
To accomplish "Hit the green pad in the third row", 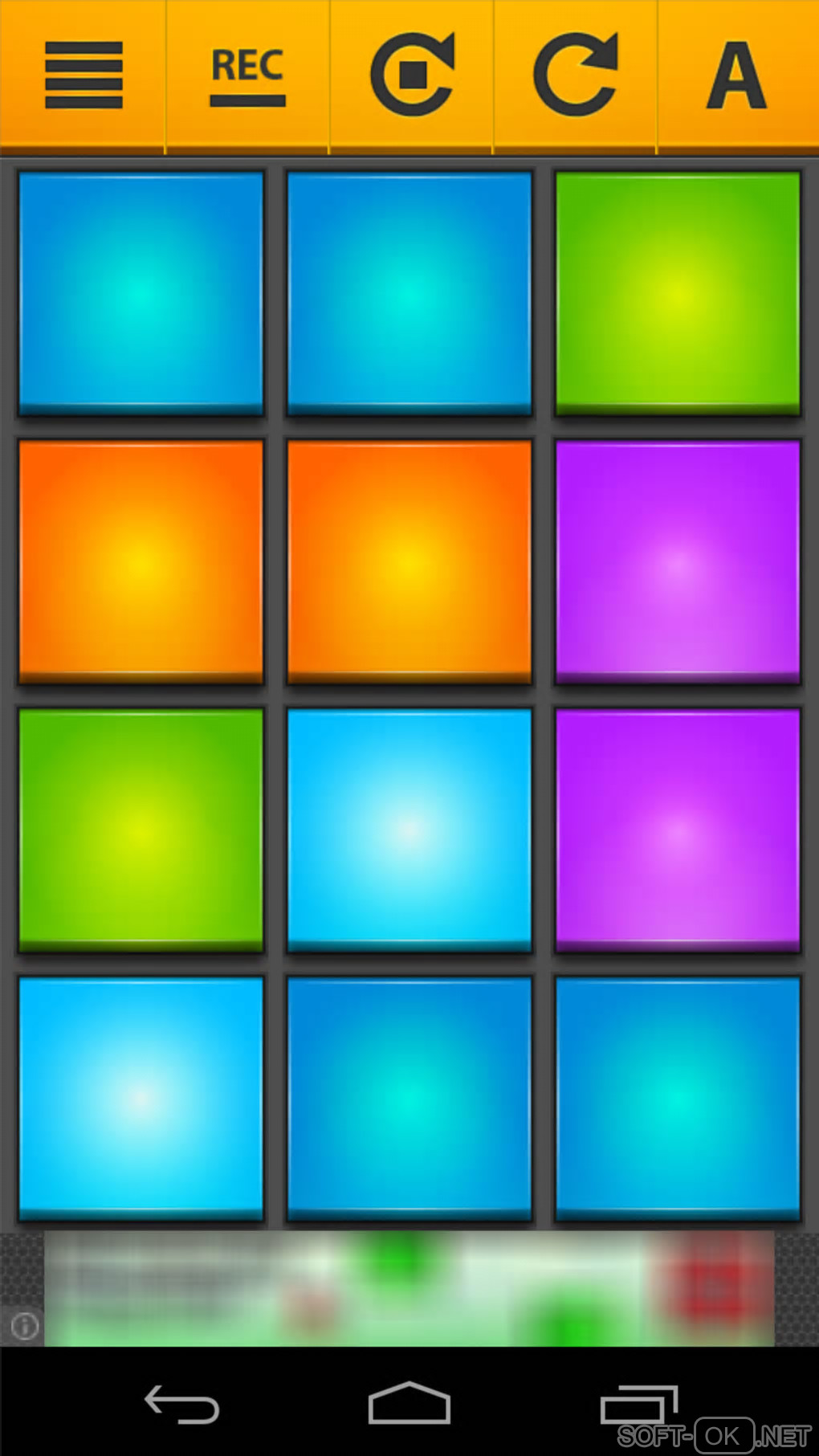I will (x=141, y=830).
